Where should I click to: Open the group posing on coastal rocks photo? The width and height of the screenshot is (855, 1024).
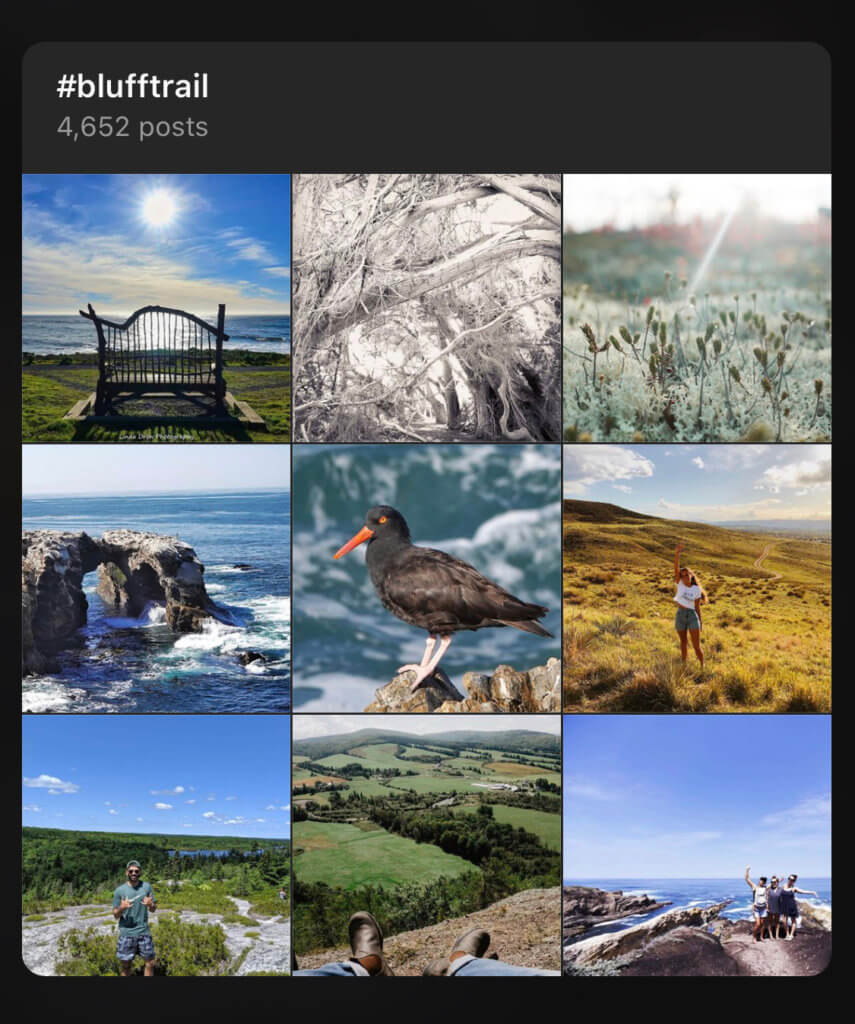pyautogui.click(x=697, y=845)
